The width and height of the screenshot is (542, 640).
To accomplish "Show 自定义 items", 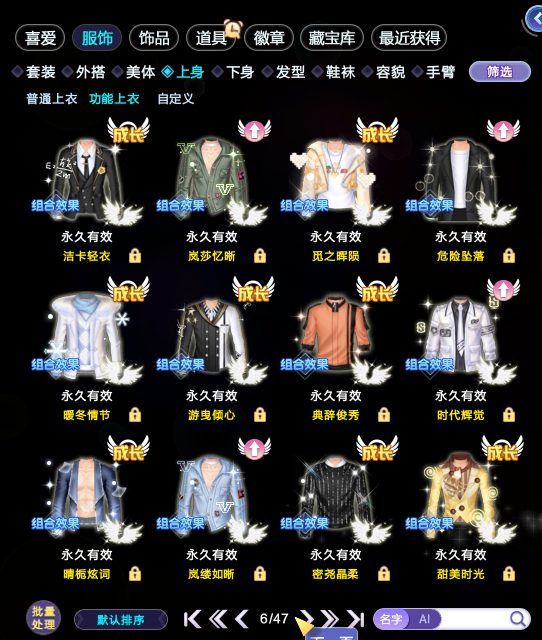I will click(x=175, y=98).
